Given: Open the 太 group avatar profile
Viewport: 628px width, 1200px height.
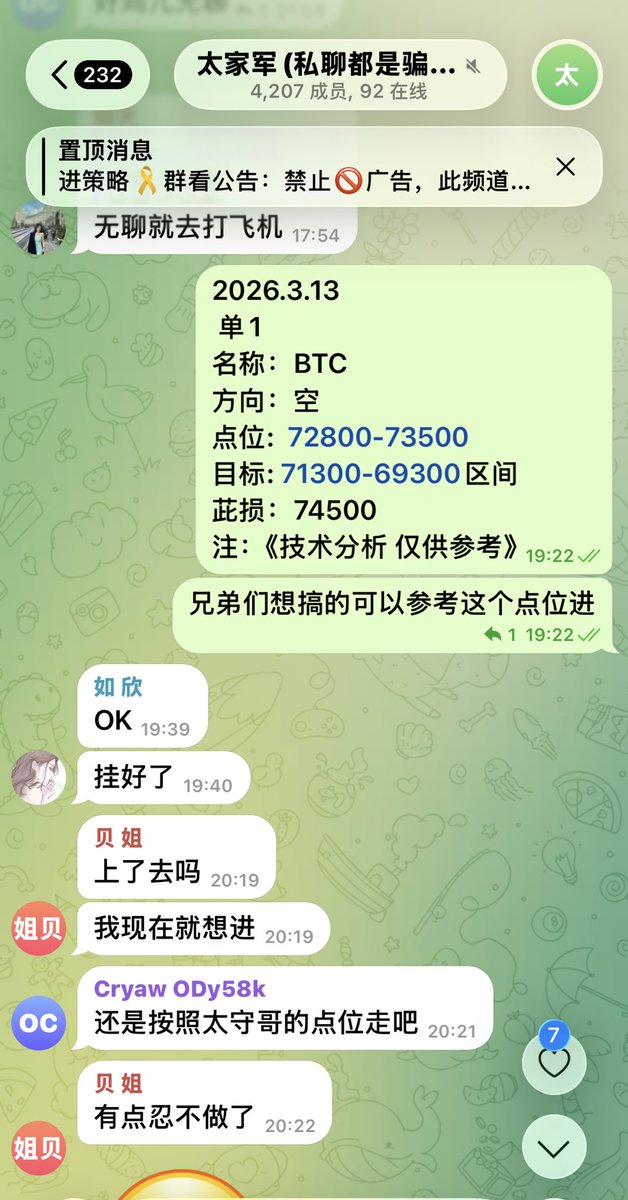Looking at the screenshot, I should pos(566,76).
